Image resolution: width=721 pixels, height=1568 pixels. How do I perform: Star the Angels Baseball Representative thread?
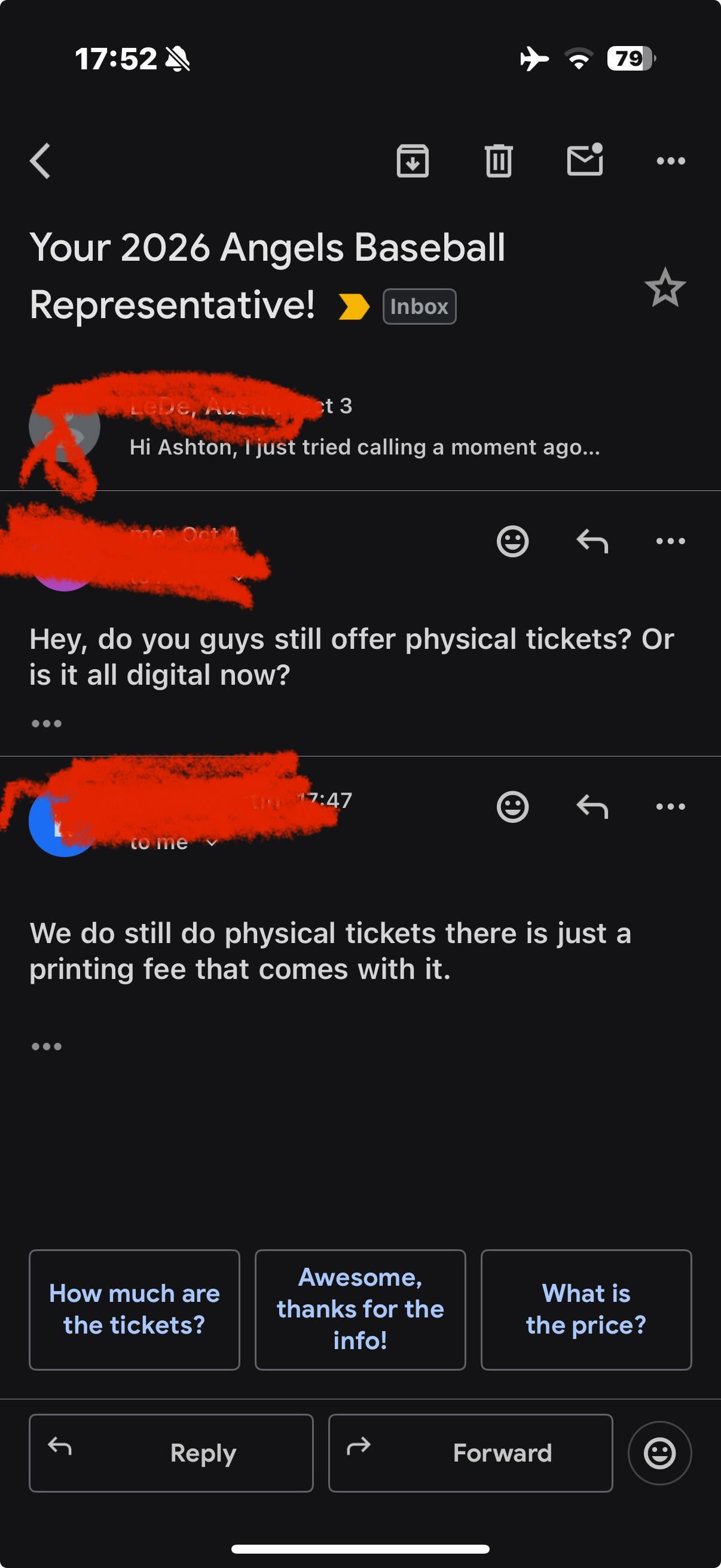[664, 287]
